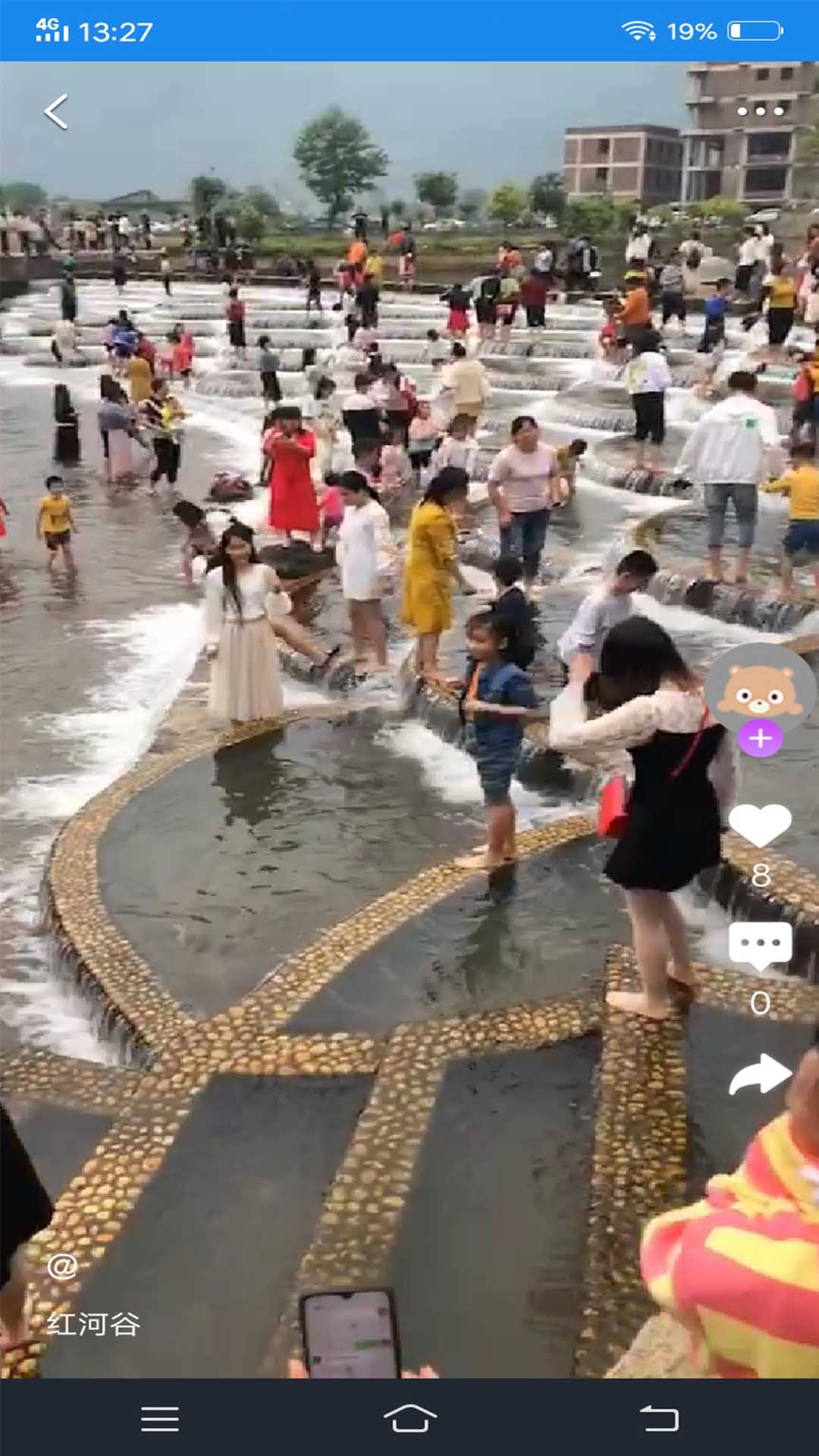Screen dimensions: 819x1456
Task: Like this video with the heart
Action: coord(760,825)
